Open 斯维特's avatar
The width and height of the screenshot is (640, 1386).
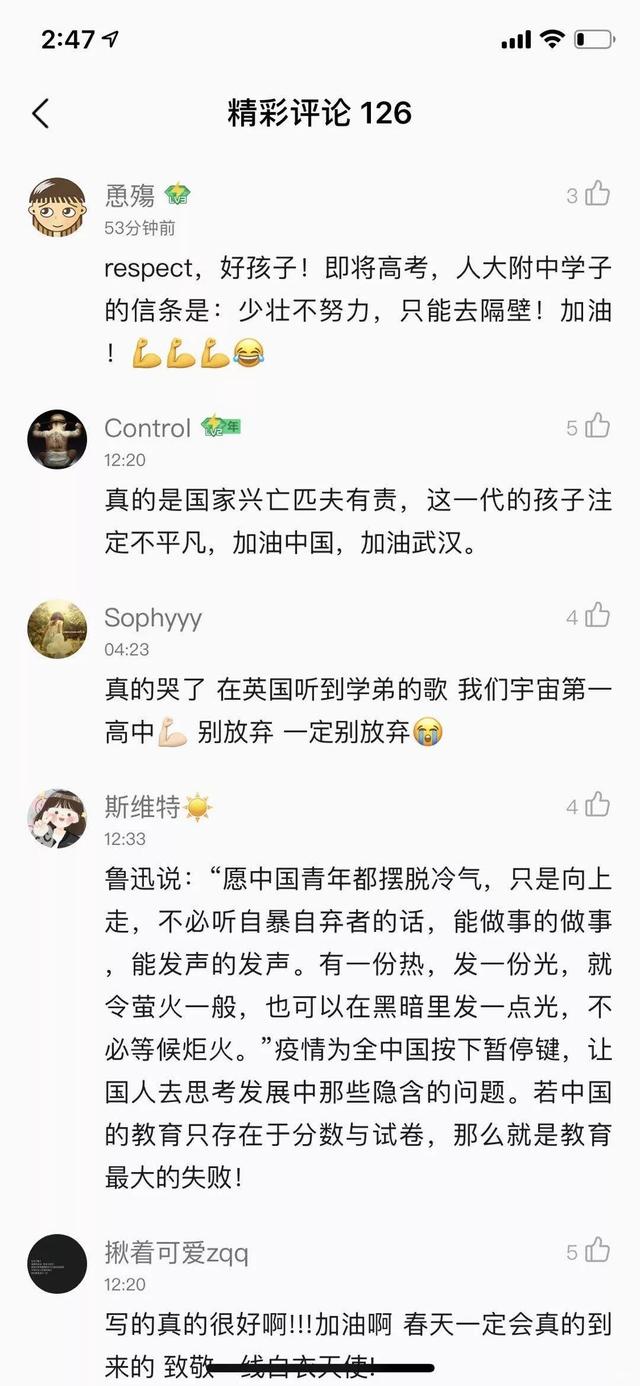click(x=57, y=818)
